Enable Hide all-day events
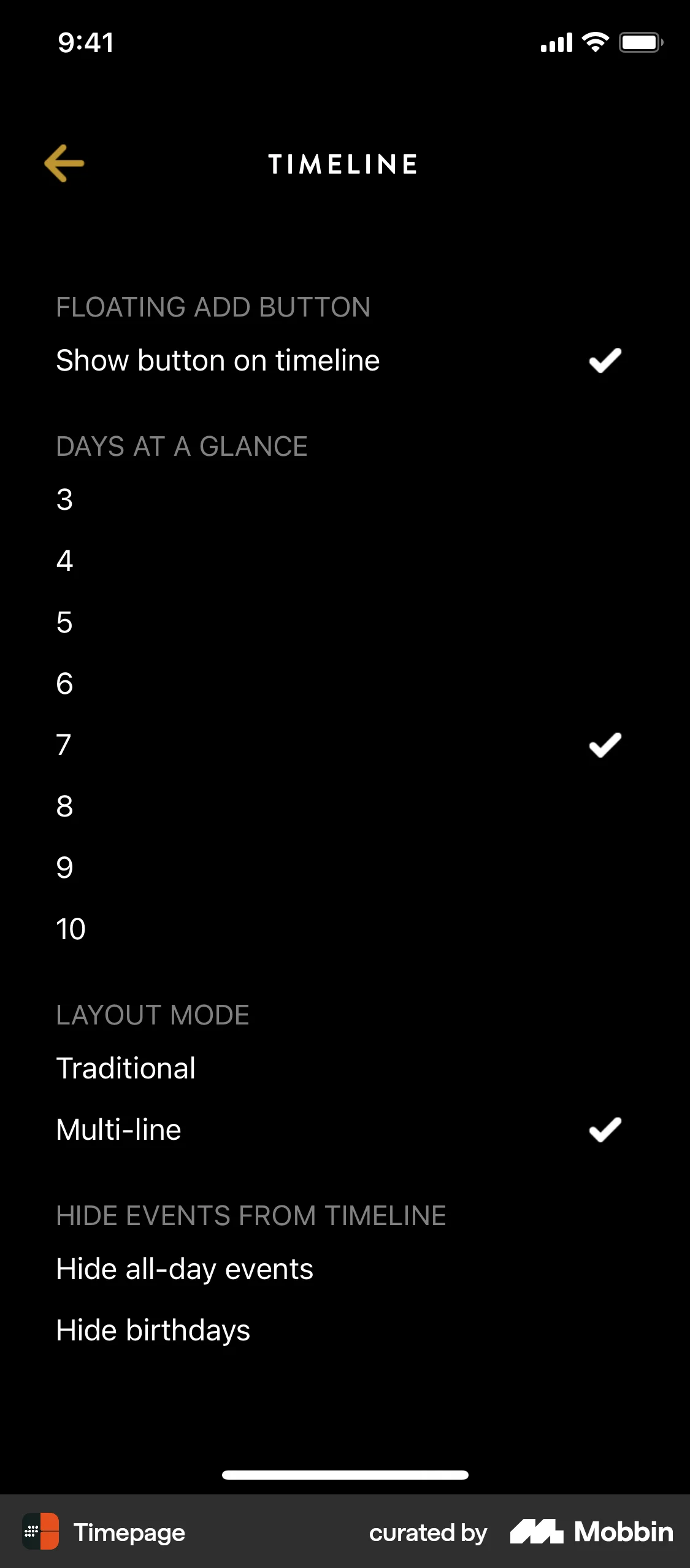 click(x=183, y=1267)
